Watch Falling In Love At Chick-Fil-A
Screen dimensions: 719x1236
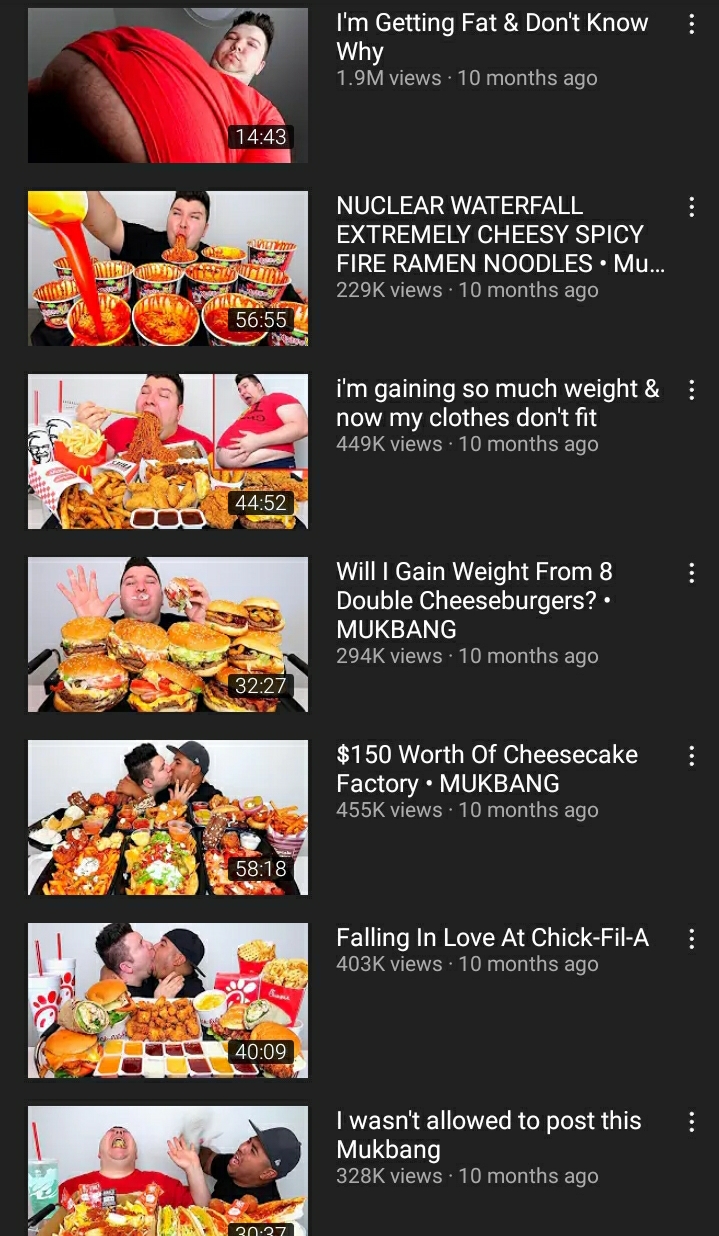coord(168,1000)
